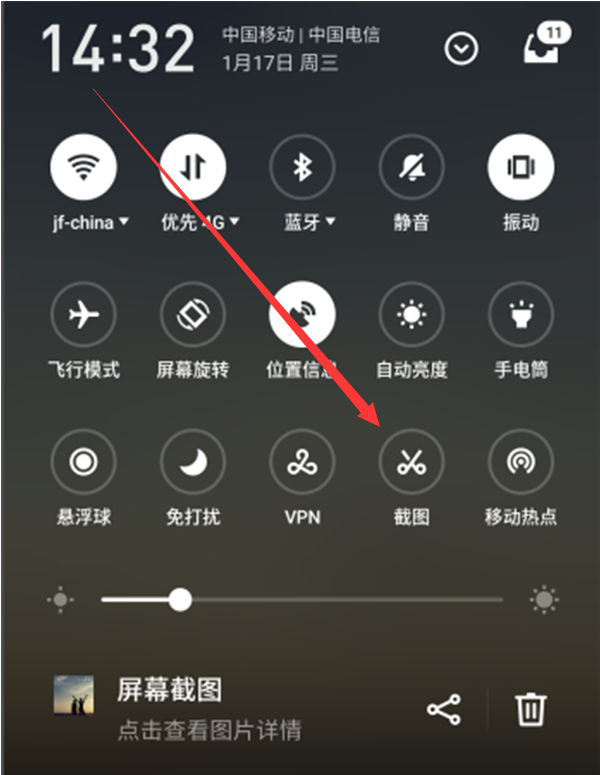
Task: Collapse panel with the top chevron
Action: pos(461,49)
